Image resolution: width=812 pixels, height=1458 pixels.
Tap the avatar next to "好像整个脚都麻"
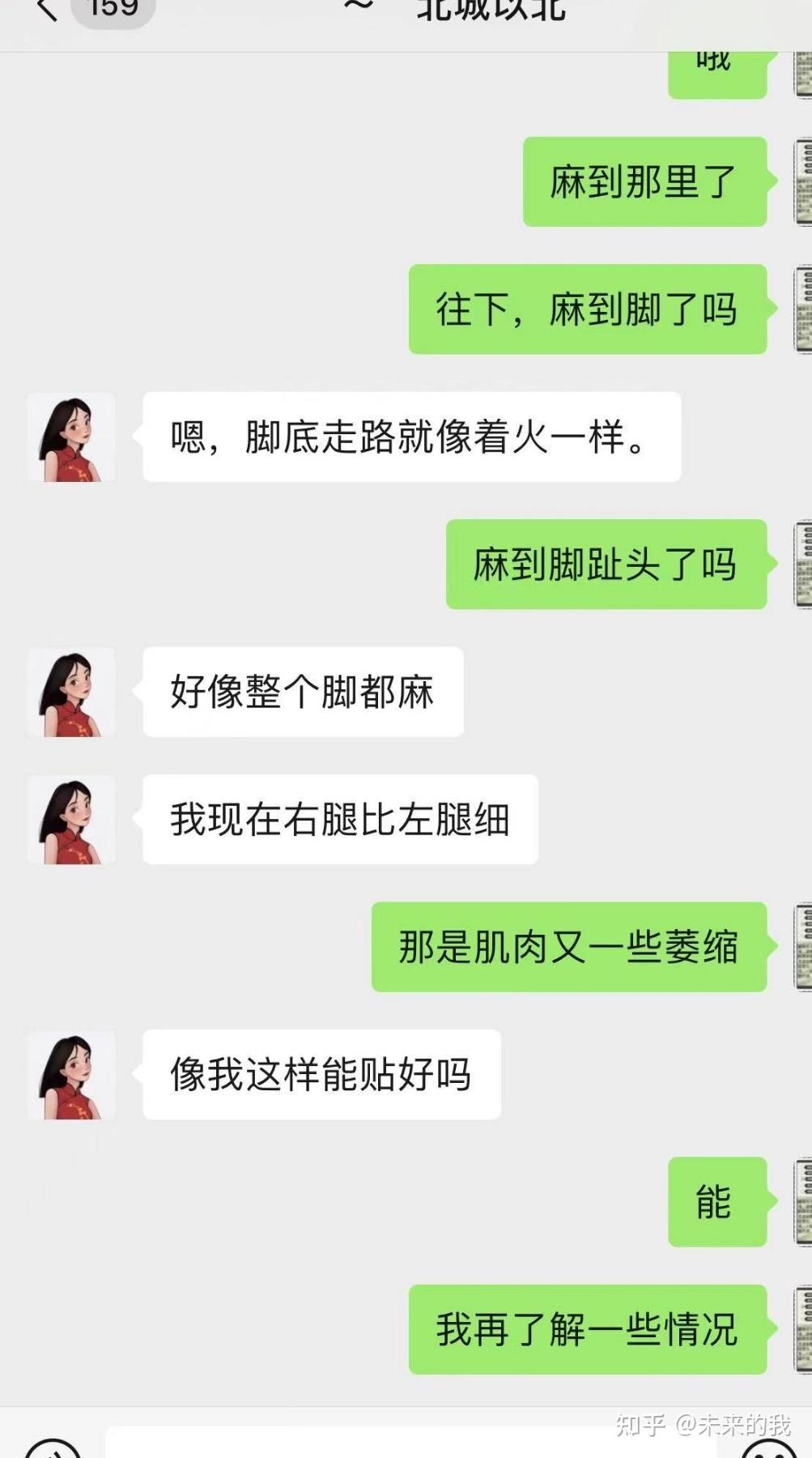[x=71, y=693]
